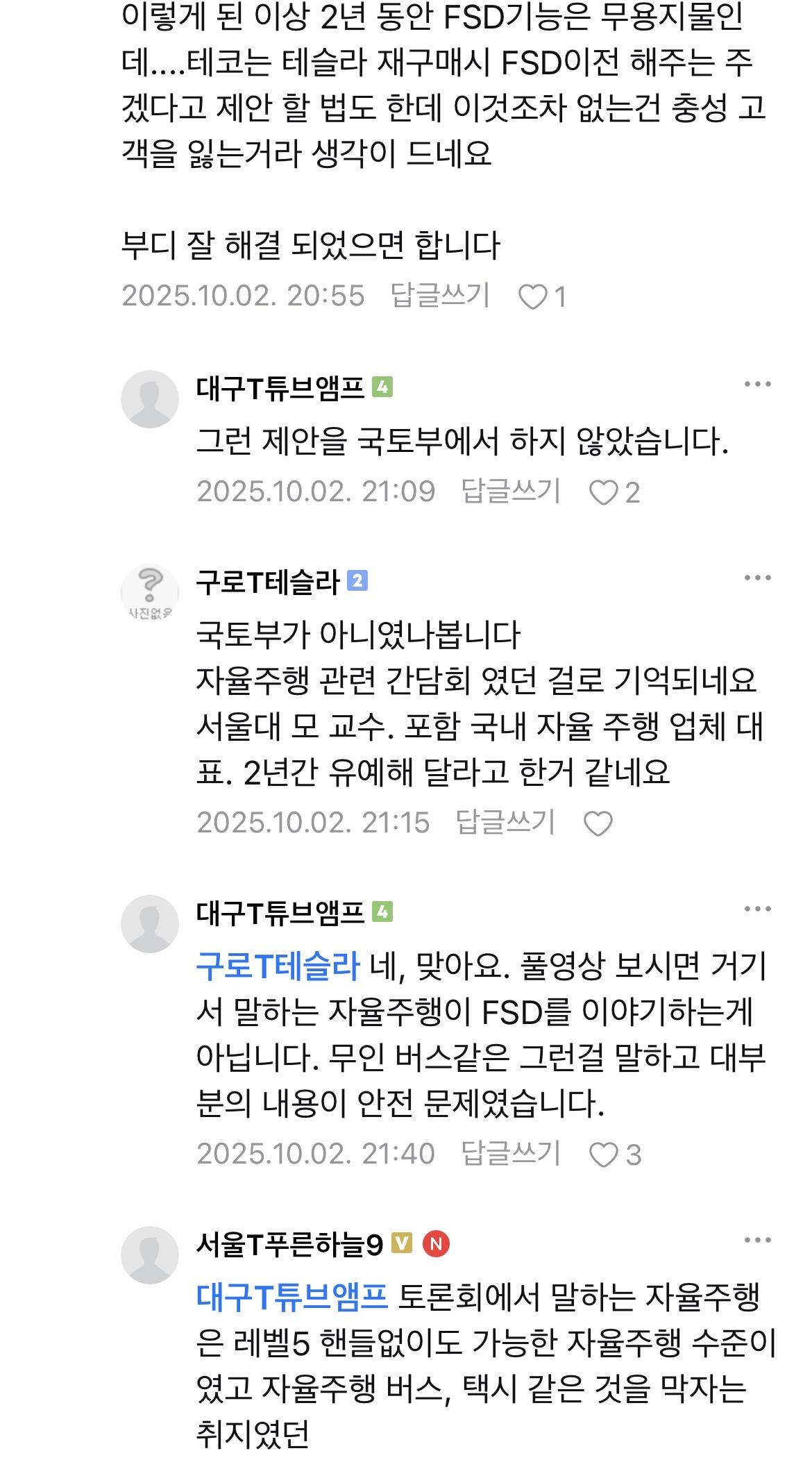The width and height of the screenshot is (812, 1460).
Task: Open the blue 구로T테슬라 mention link
Action: coord(278,966)
